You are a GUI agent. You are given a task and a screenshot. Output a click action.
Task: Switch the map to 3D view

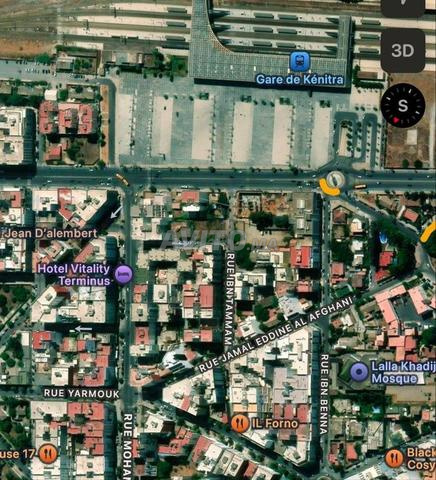tap(403, 50)
